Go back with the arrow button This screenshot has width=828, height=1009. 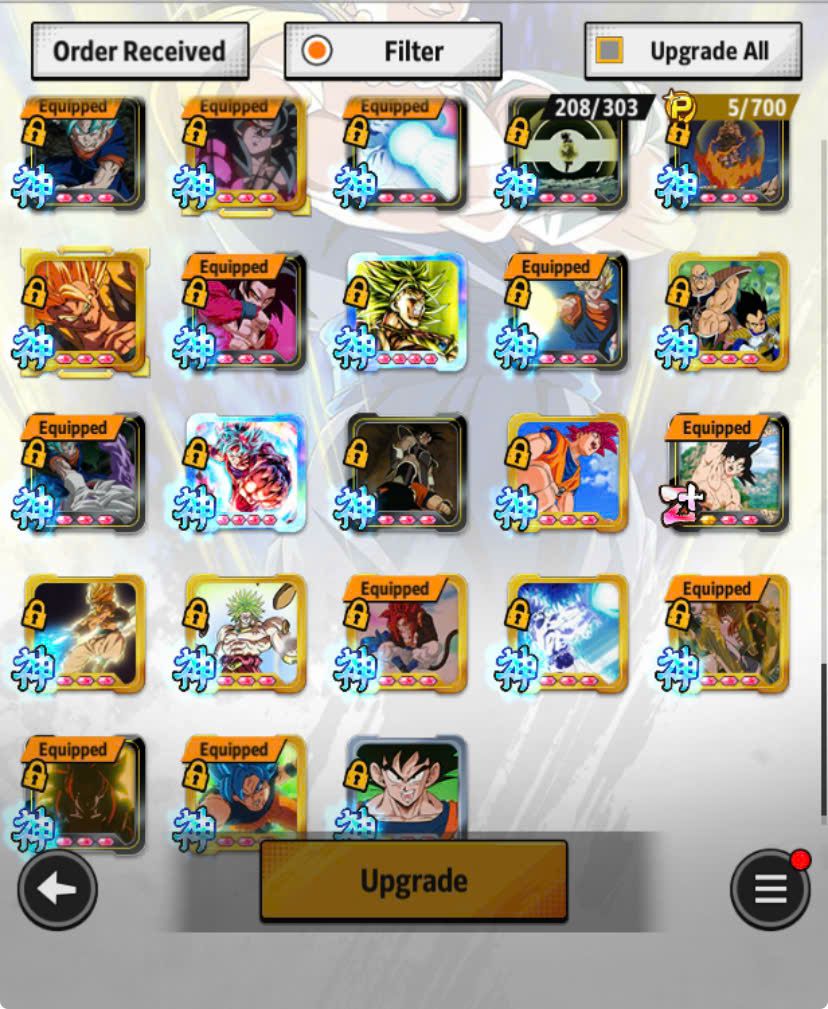[x=57, y=889]
